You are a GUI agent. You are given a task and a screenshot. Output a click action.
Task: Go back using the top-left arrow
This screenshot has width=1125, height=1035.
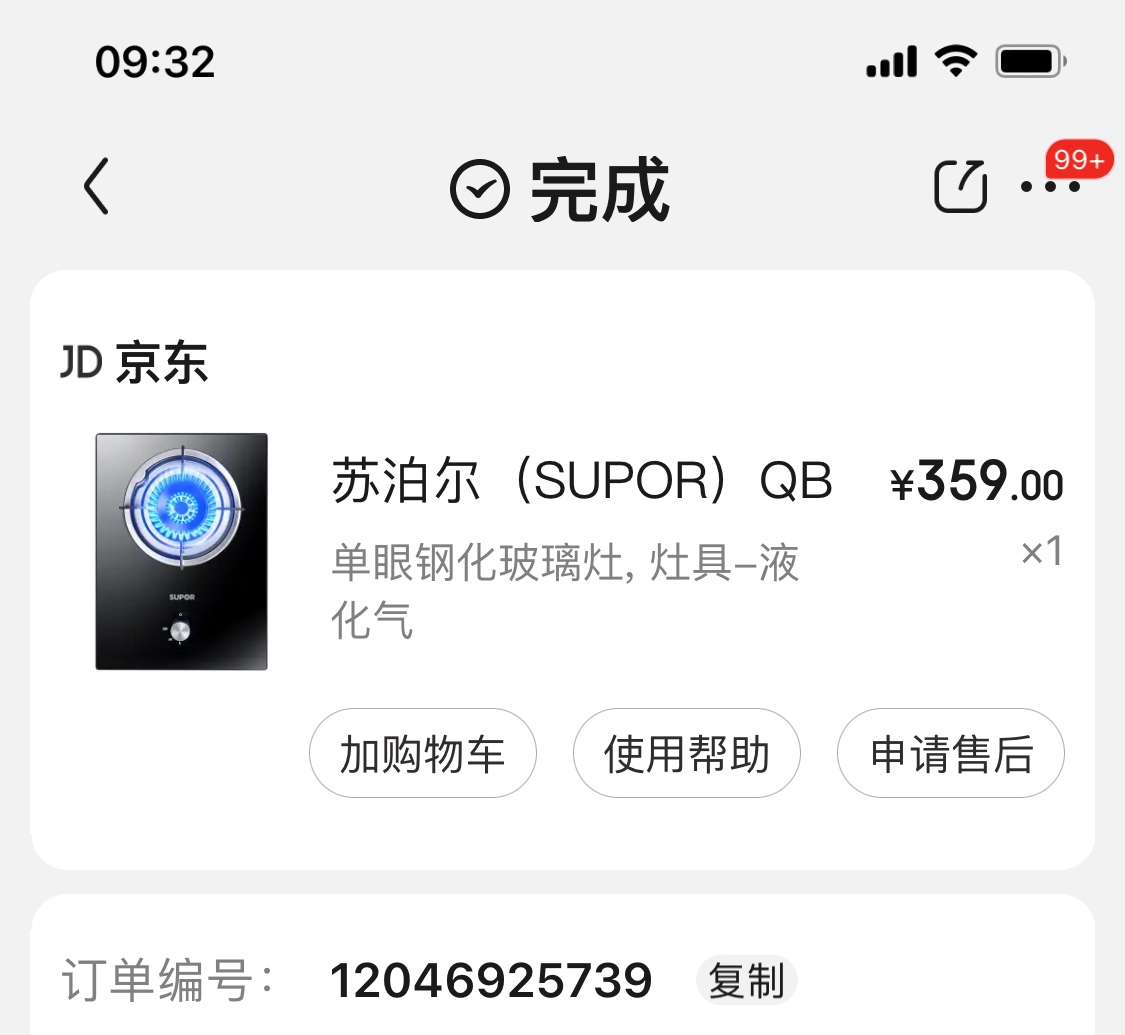point(96,187)
